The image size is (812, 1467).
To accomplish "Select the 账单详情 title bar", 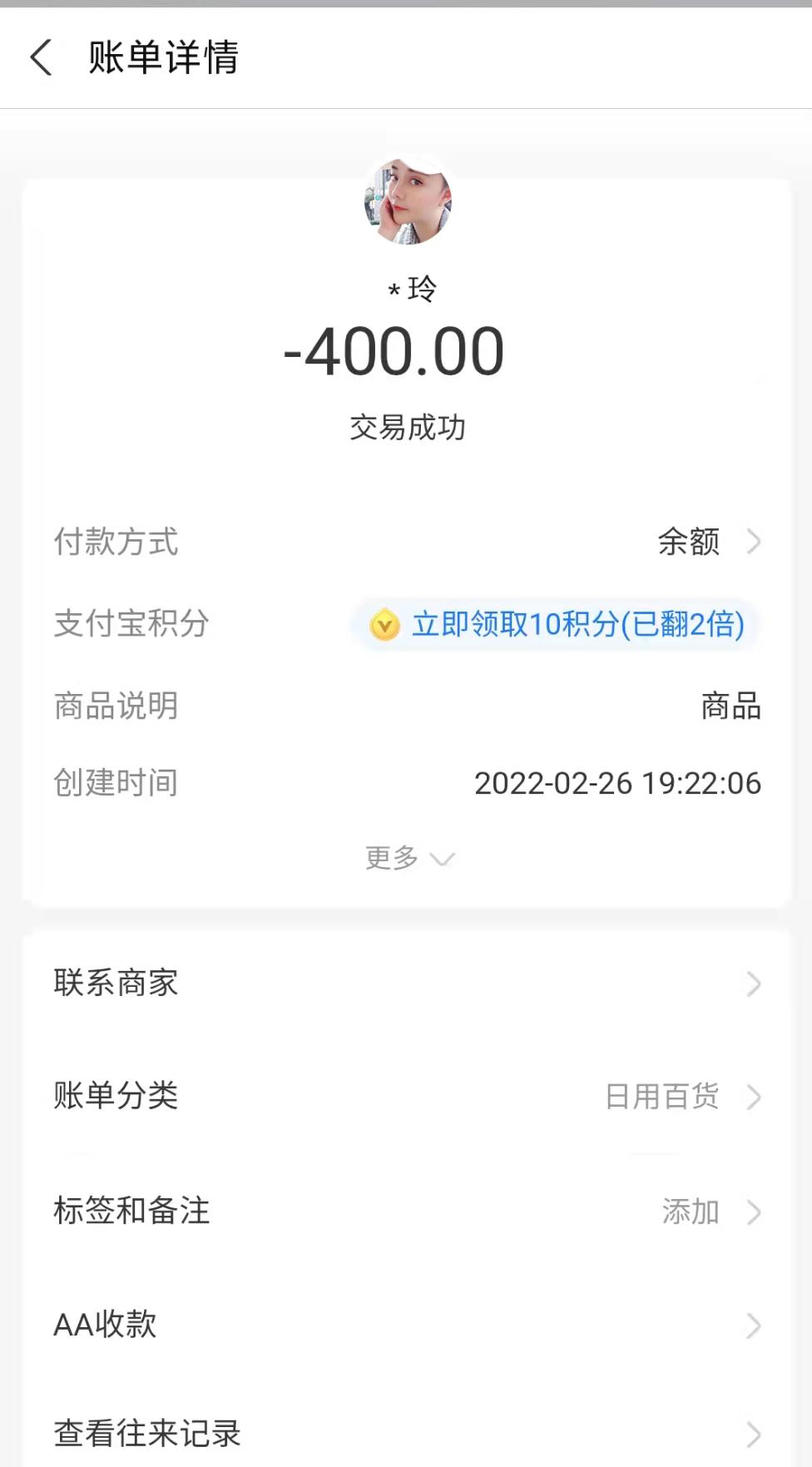I will 162,59.
